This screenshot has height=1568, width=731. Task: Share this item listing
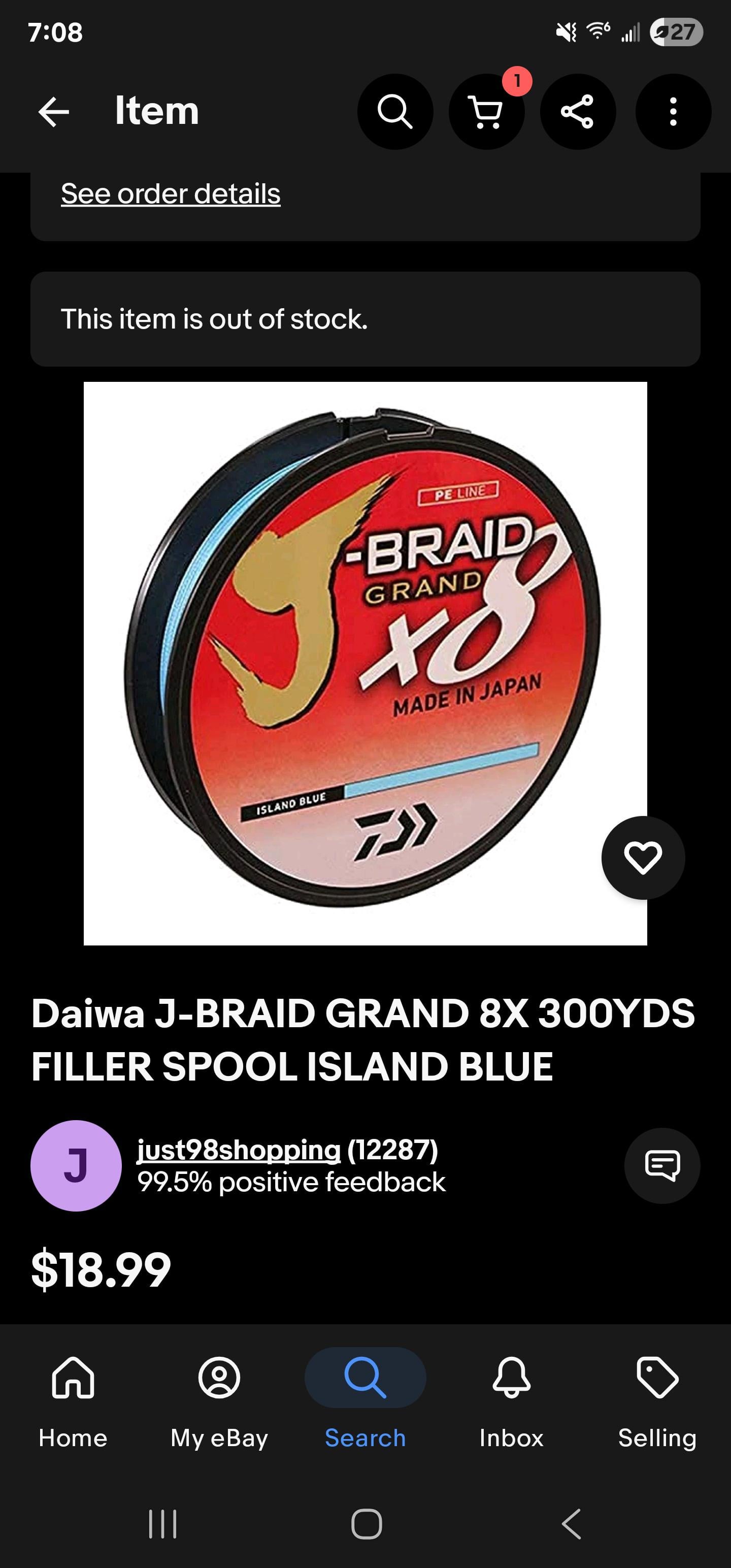click(x=577, y=112)
